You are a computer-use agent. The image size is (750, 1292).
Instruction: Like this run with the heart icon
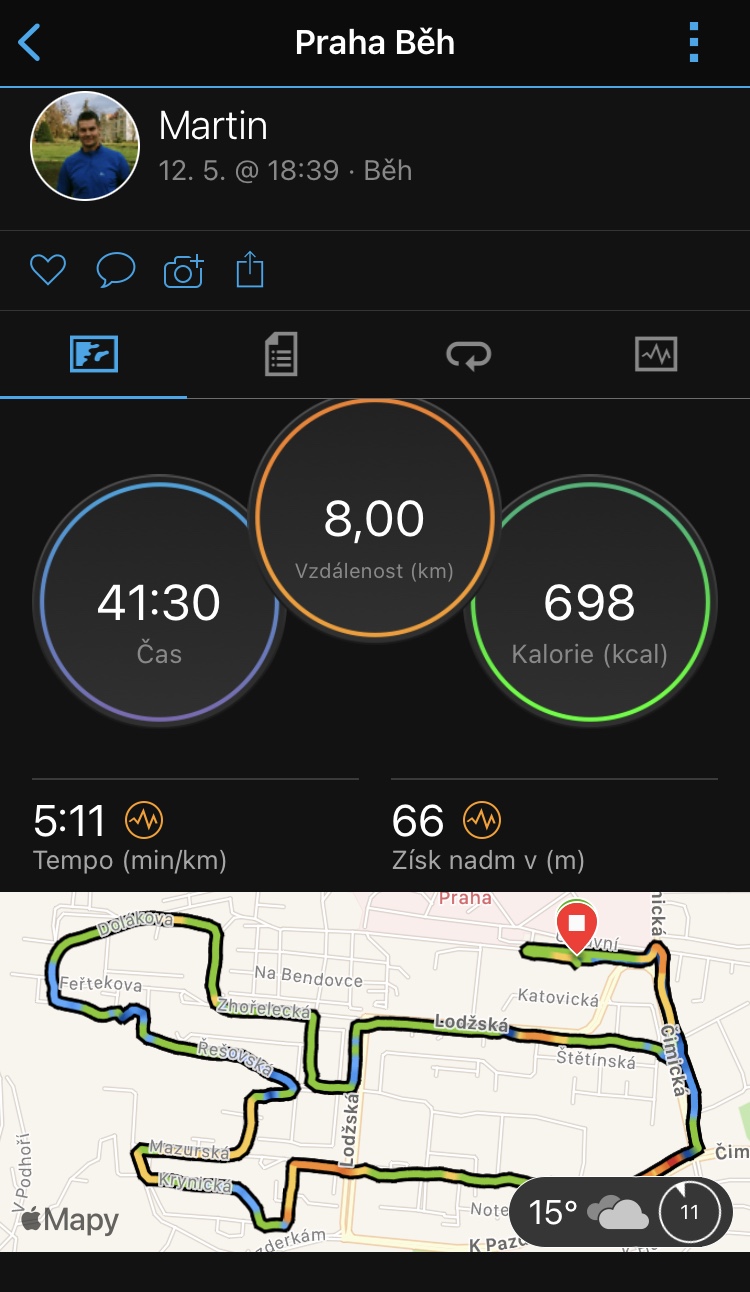click(x=47, y=271)
